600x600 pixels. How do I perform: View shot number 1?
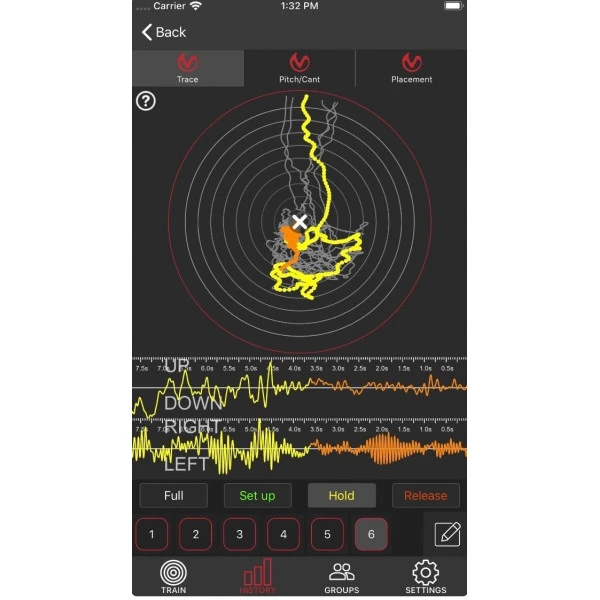click(x=152, y=535)
